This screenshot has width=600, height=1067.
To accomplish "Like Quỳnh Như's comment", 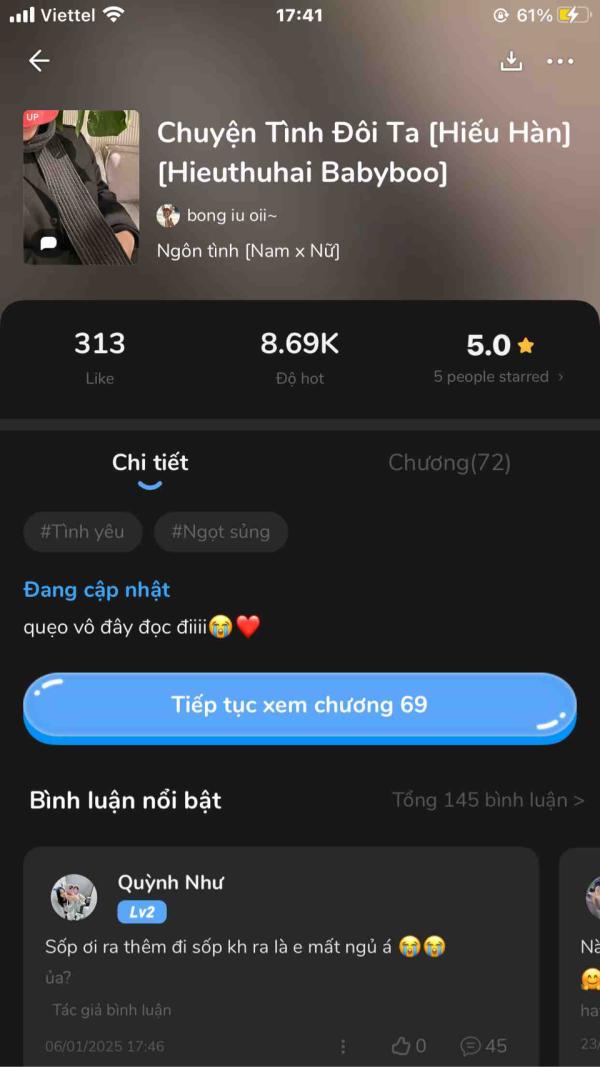I will point(408,1046).
